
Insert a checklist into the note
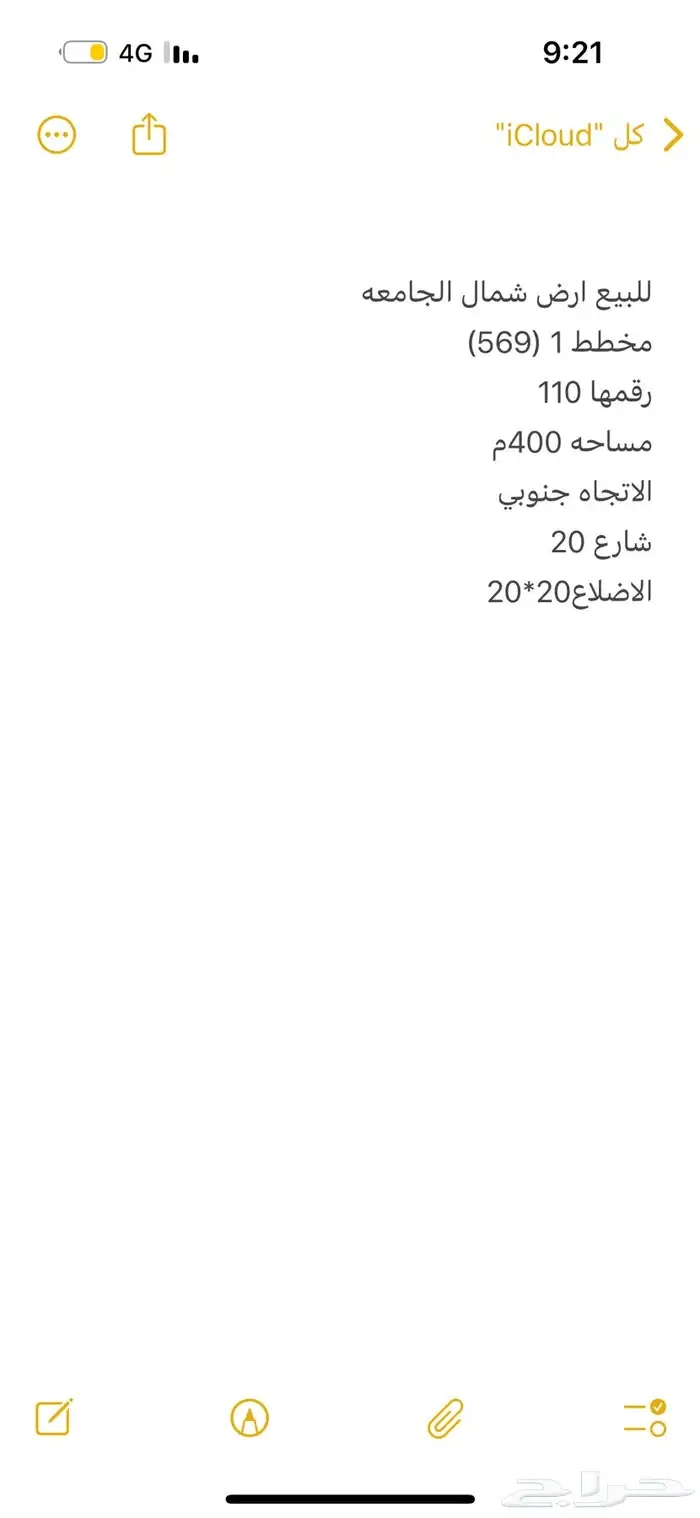click(x=644, y=1417)
